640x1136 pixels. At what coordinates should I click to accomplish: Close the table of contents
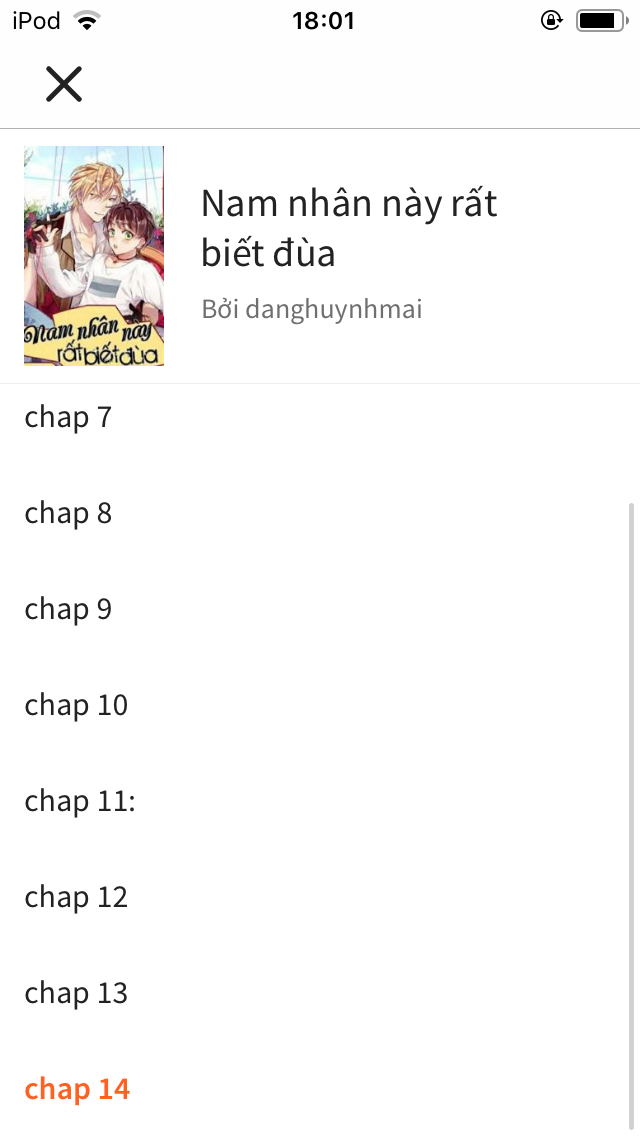point(64,84)
